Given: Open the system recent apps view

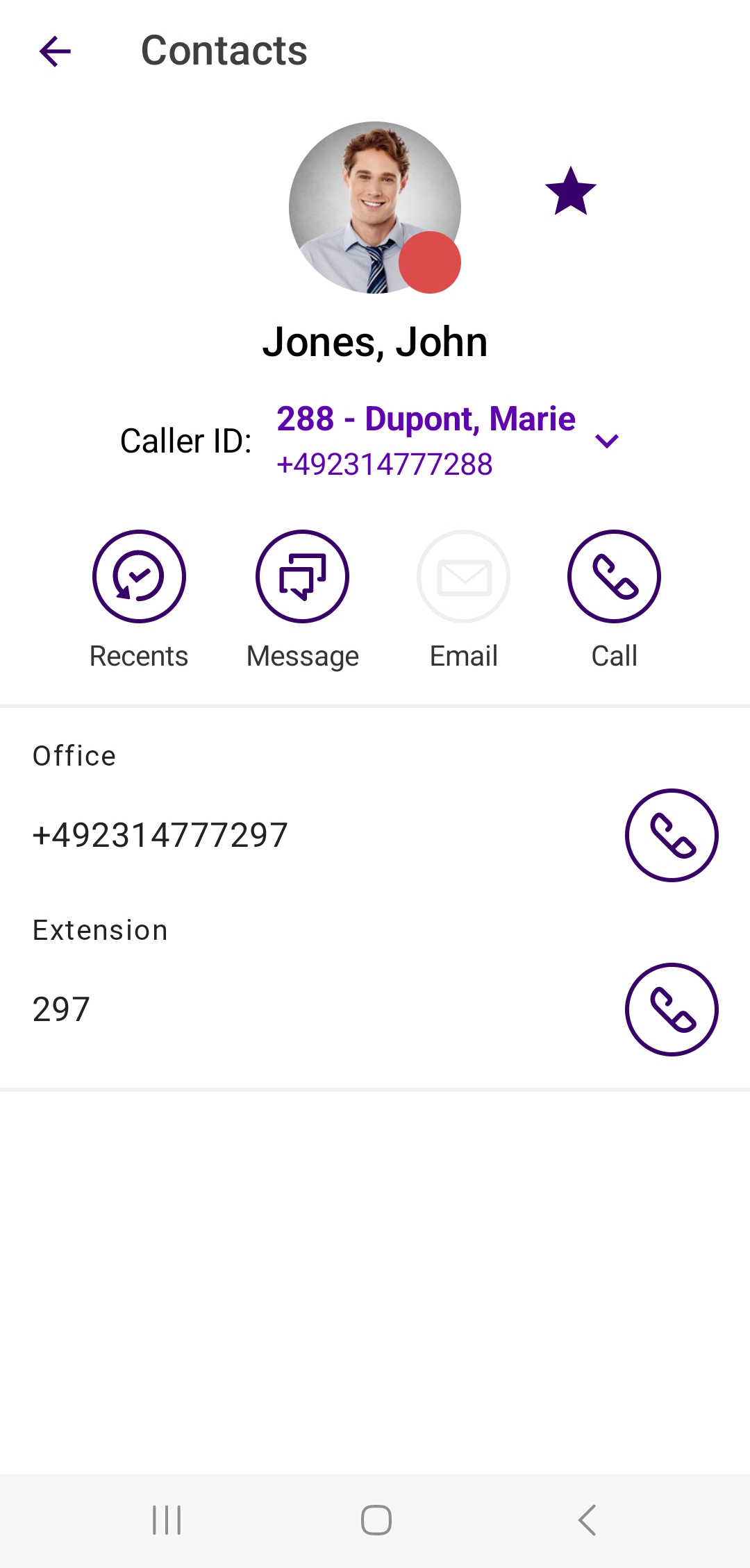Looking at the screenshot, I should tap(167, 1520).
